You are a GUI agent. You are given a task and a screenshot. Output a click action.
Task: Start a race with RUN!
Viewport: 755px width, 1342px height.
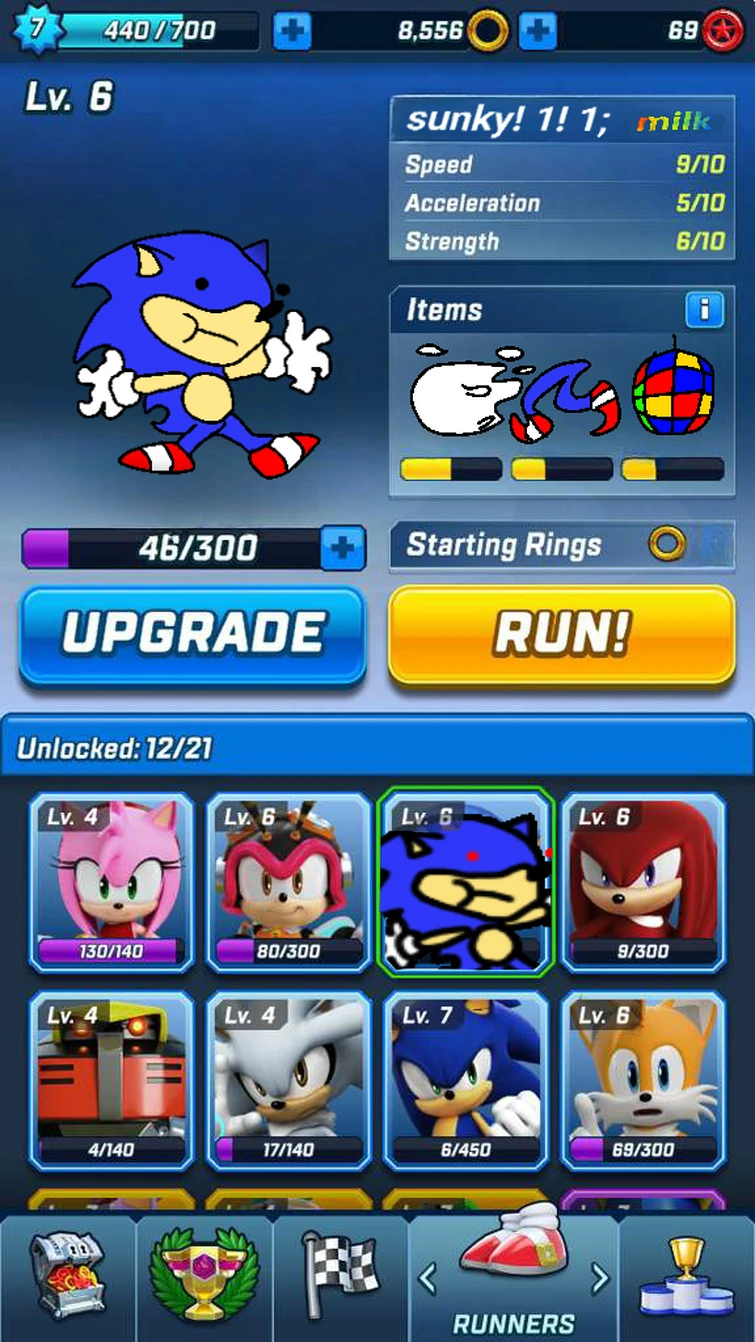[x=561, y=634]
